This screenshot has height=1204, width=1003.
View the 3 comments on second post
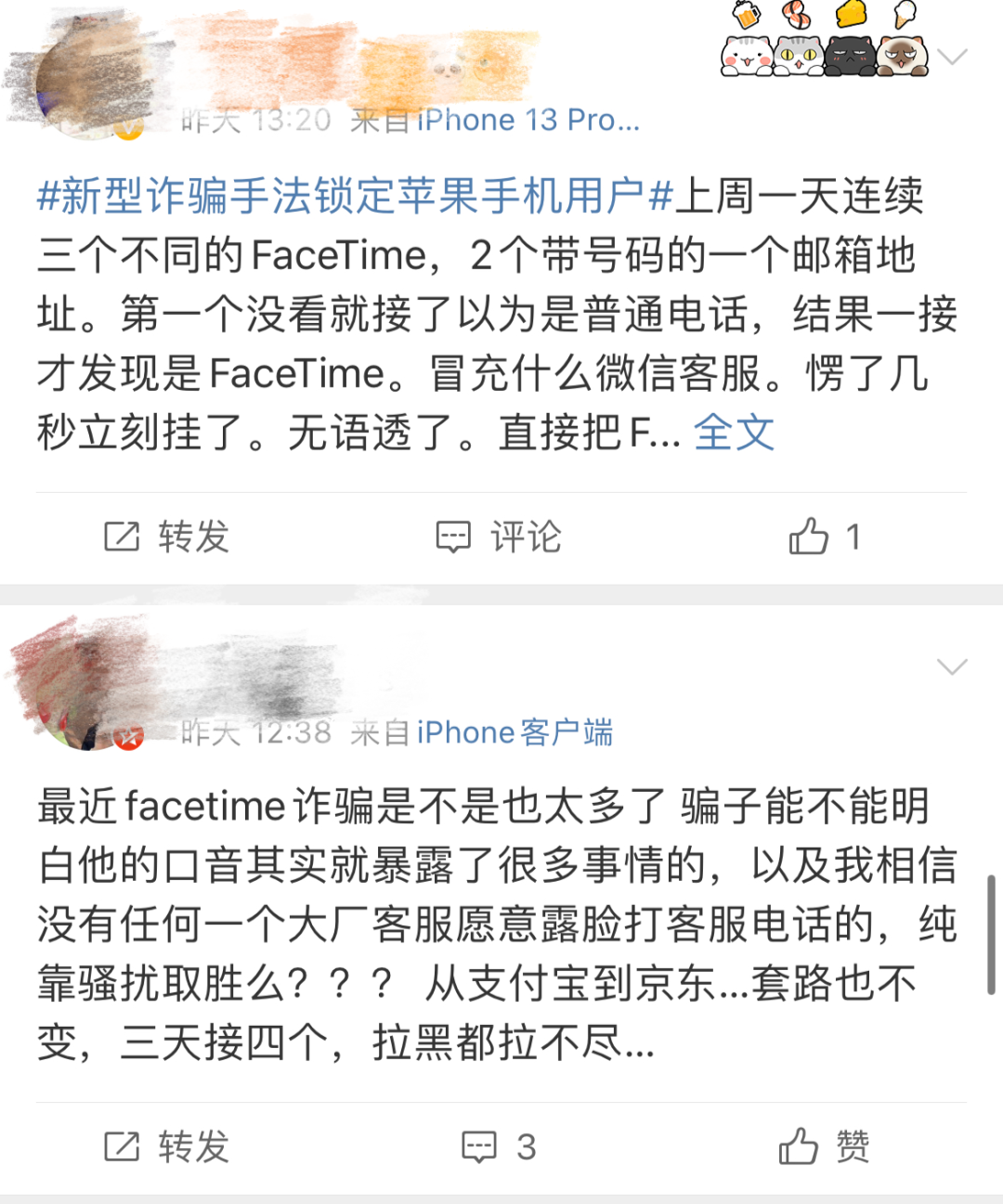point(500,1147)
